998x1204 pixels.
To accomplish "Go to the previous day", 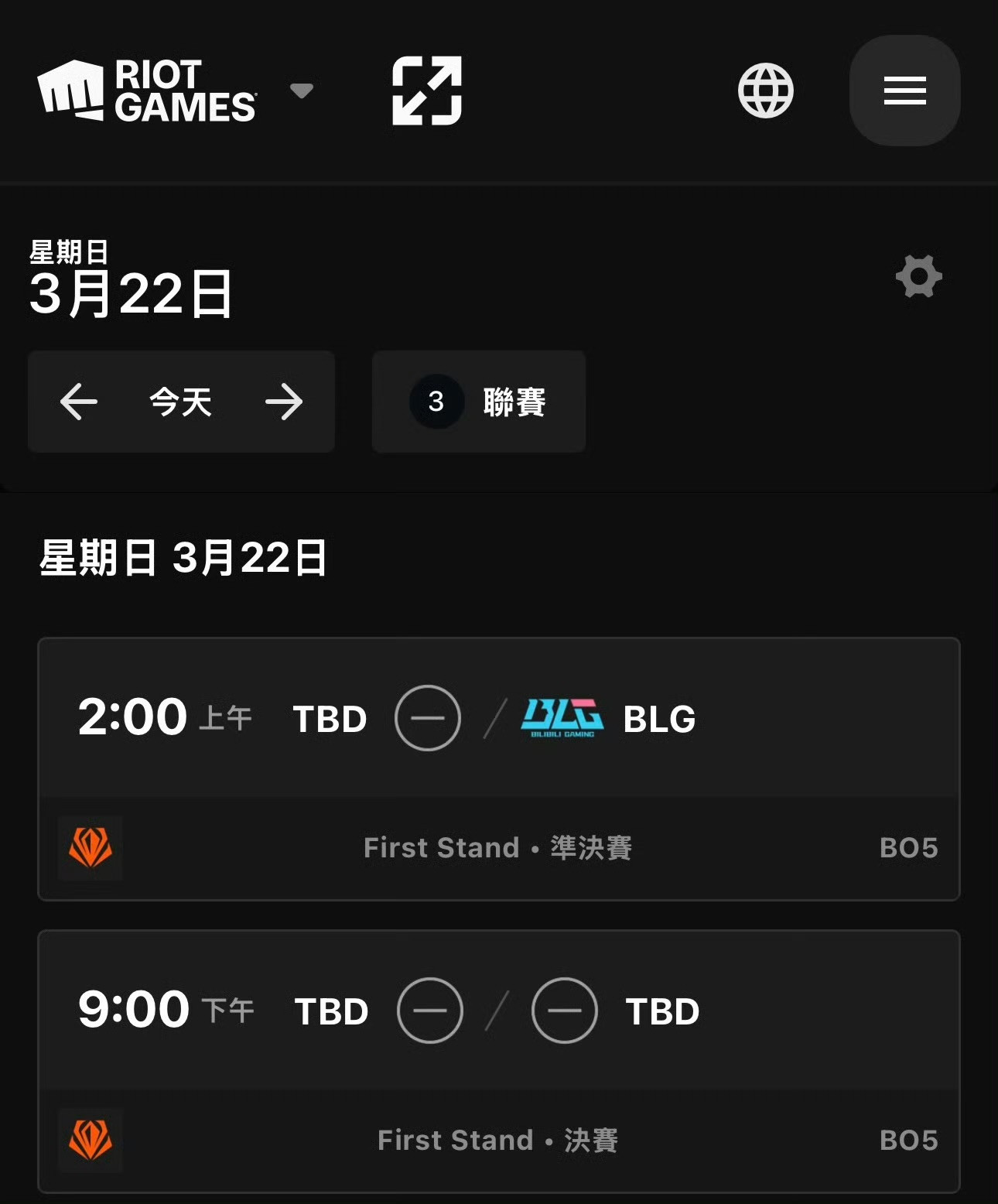I will (79, 402).
